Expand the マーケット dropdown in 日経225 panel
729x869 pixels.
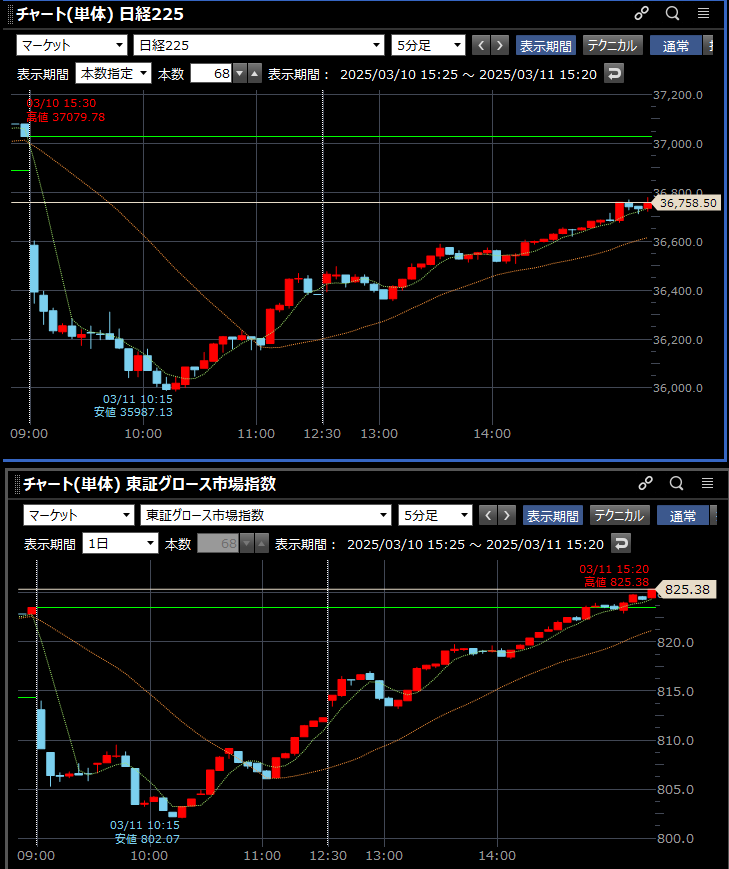(72, 45)
